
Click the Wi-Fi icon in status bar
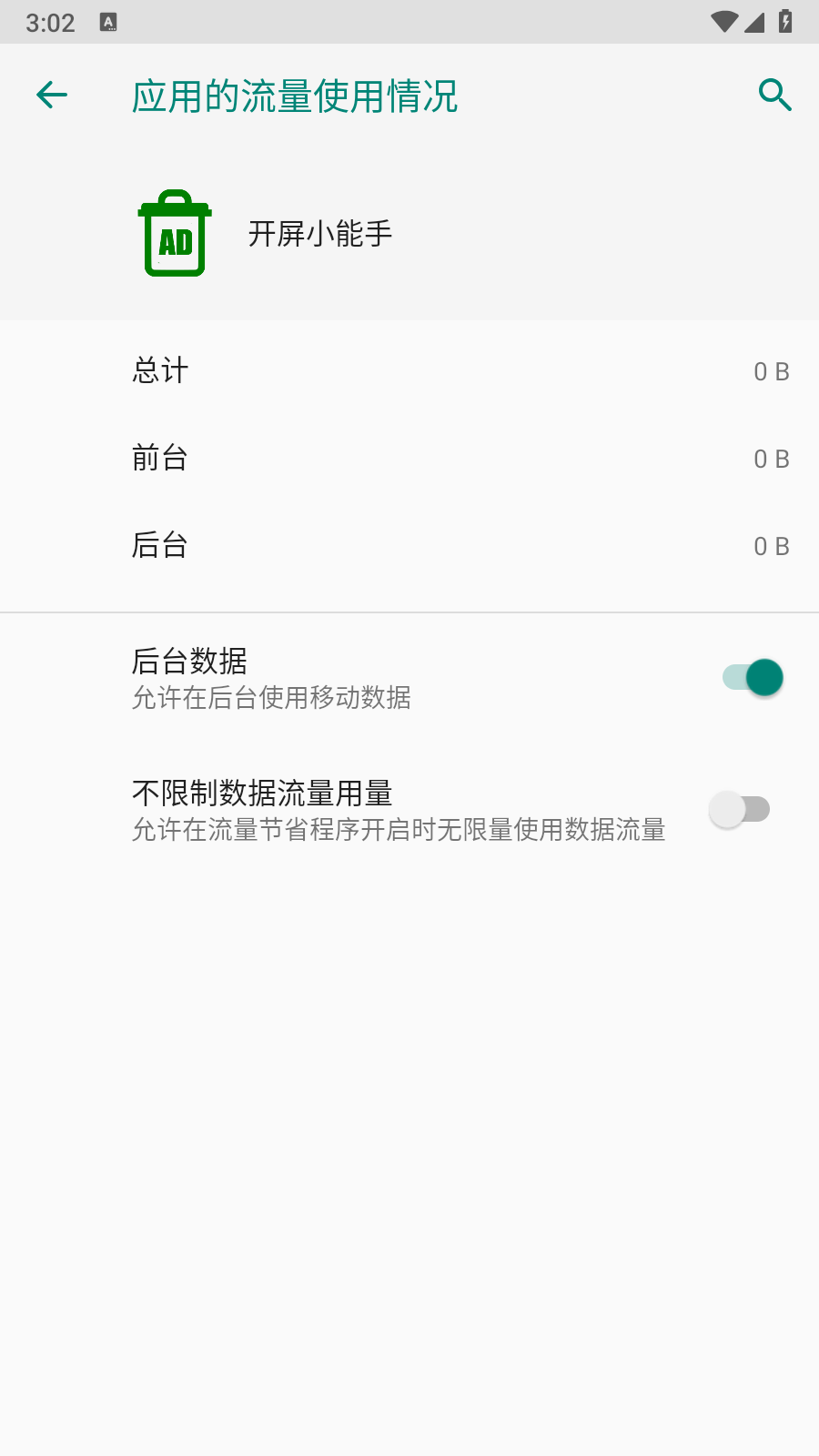click(723, 22)
